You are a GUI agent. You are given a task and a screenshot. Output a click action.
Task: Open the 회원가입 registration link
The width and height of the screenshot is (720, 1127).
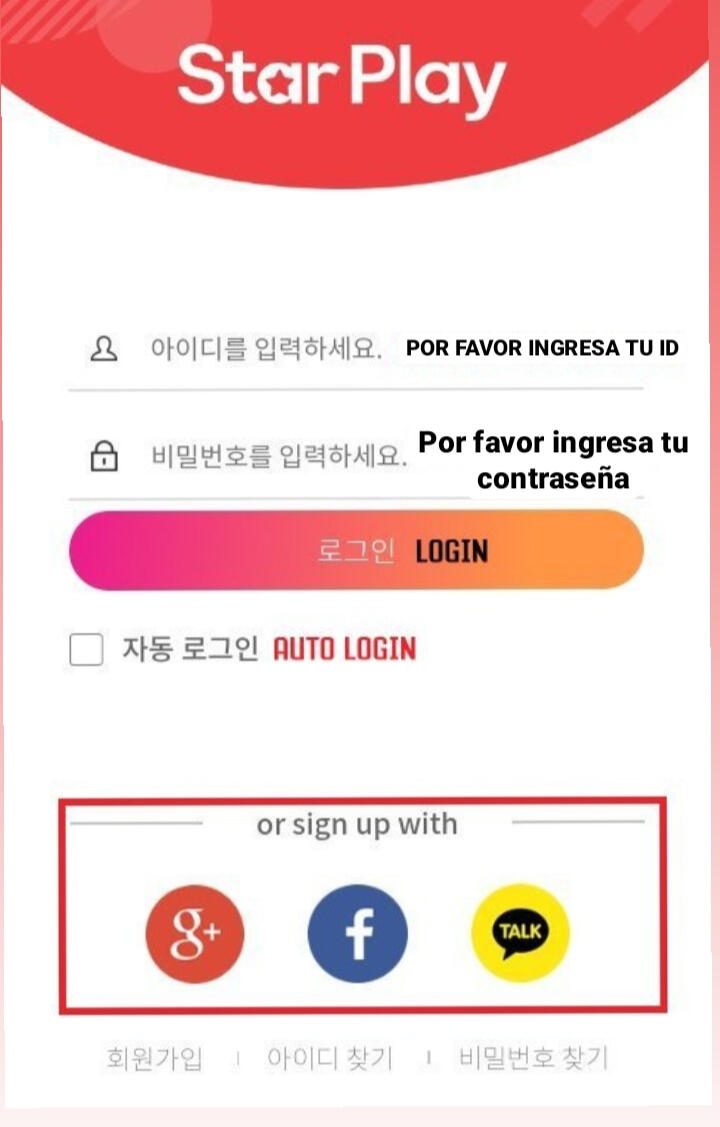coord(154,1058)
